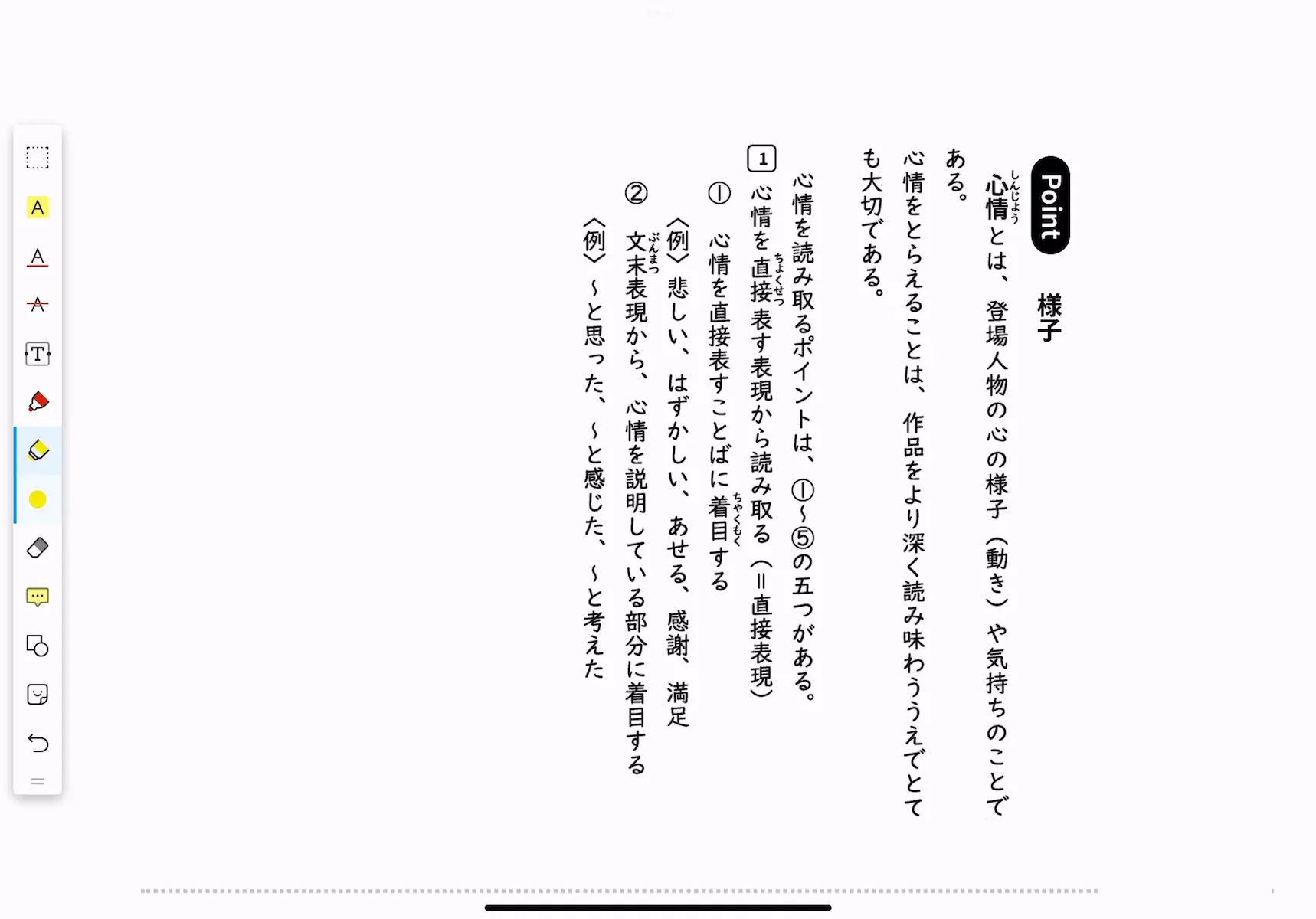Image resolution: width=1316 pixels, height=919 pixels.
Task: Tap the toolbar drag handle
Action: 38,781
